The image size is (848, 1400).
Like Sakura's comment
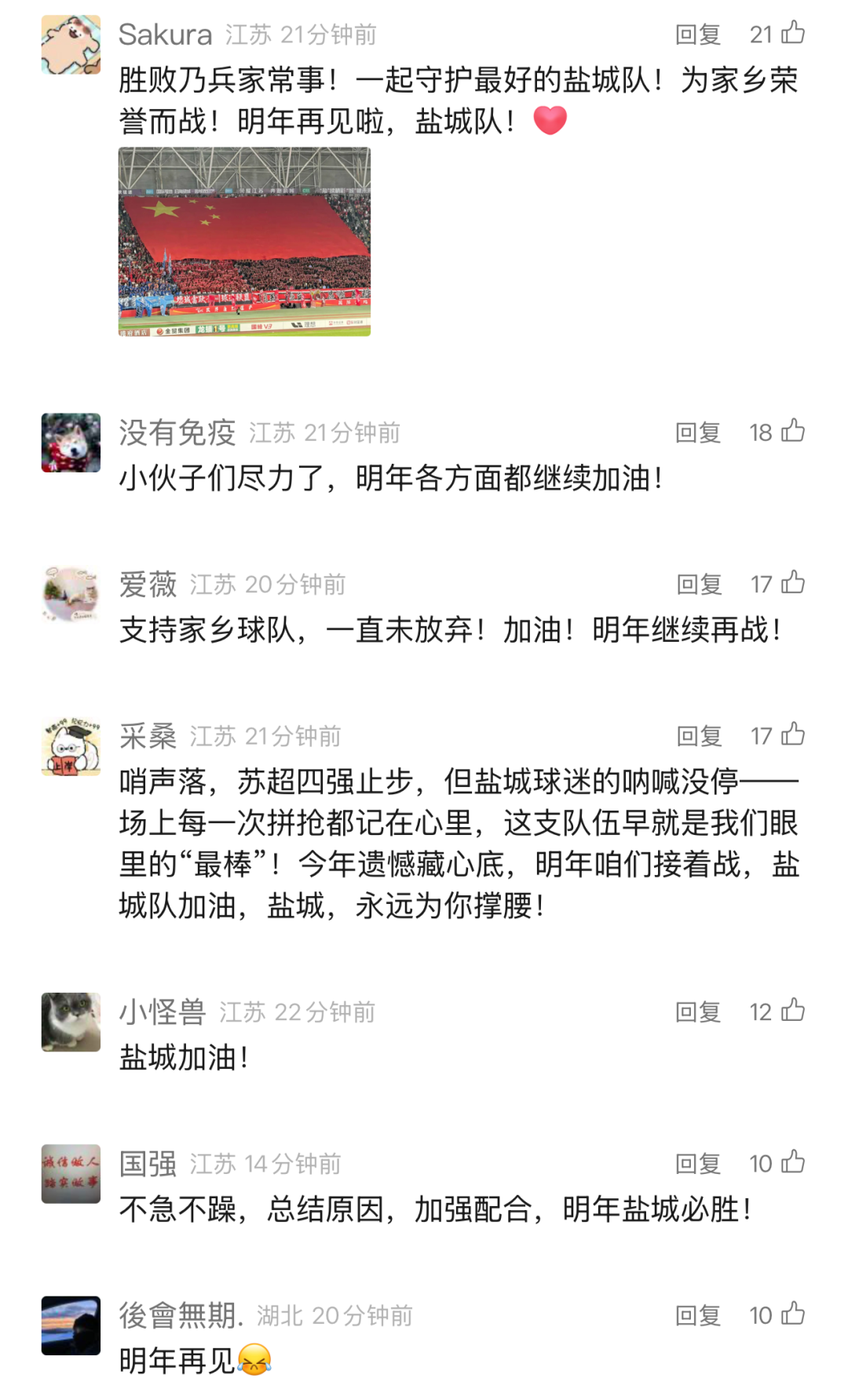793,33
